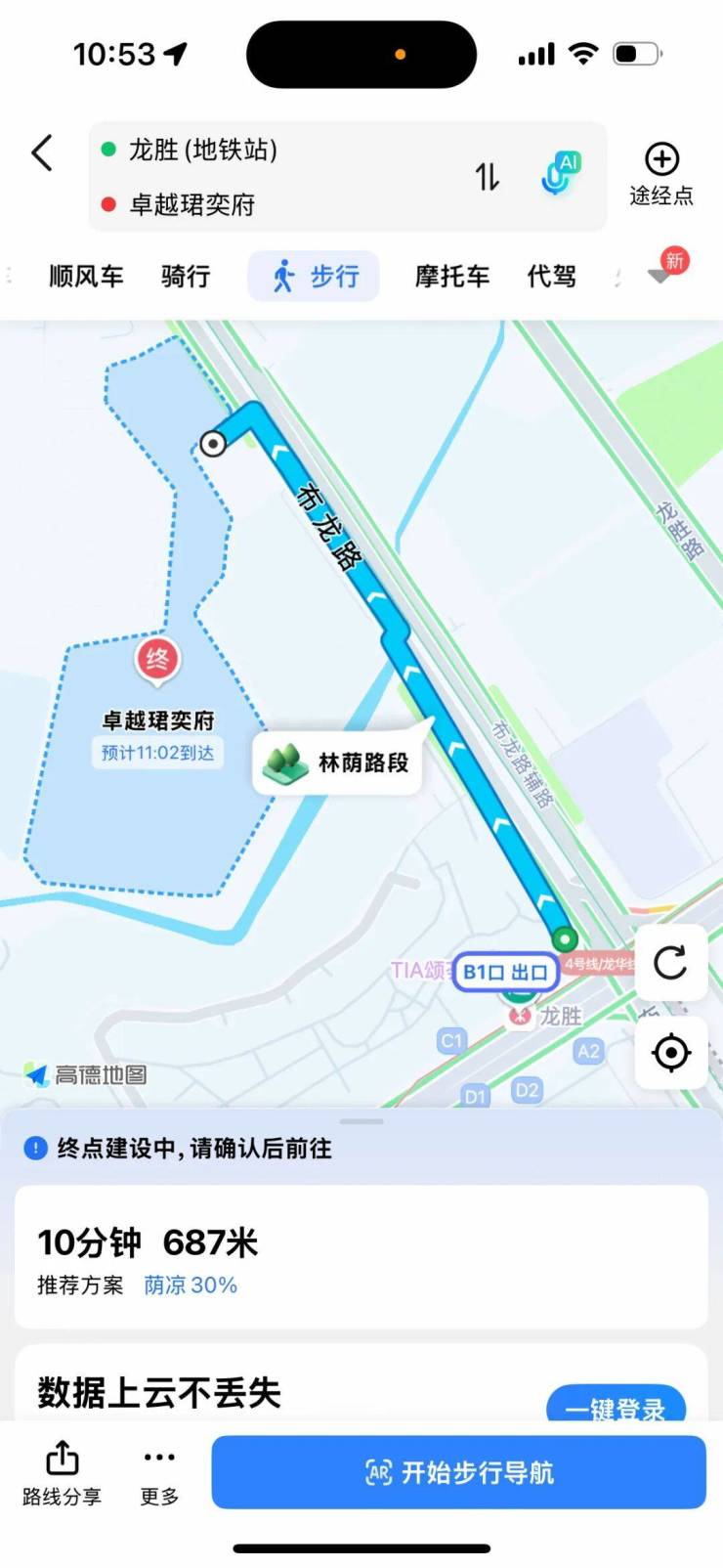
Task: Switch to the 骑行 tab
Action: pyautogui.click(x=186, y=277)
